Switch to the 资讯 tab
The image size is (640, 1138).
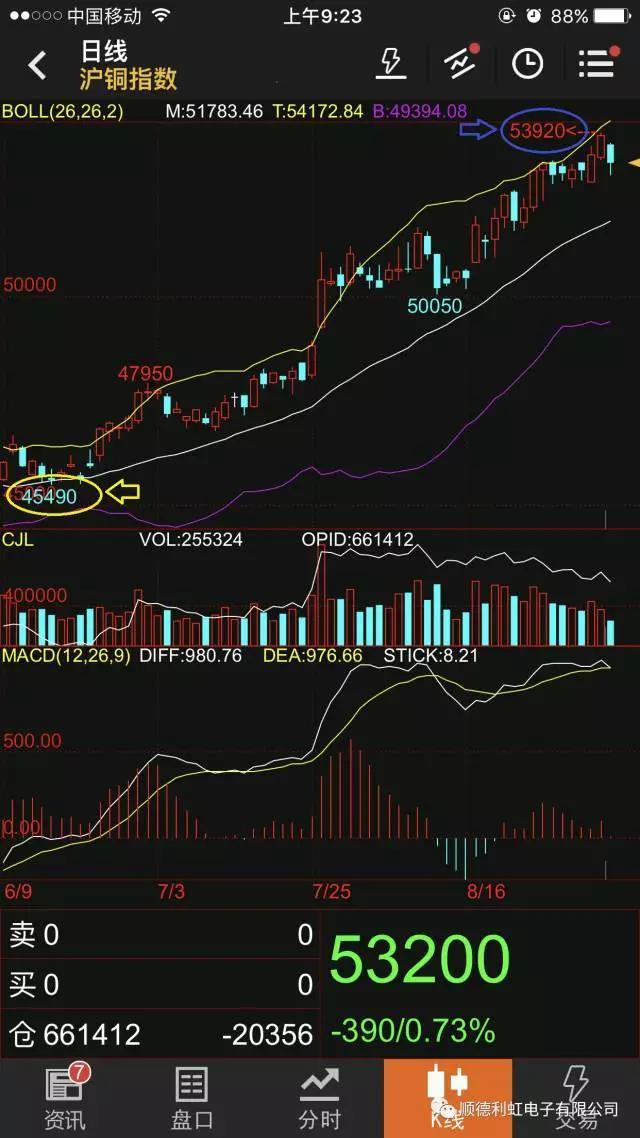[x=64, y=1098]
